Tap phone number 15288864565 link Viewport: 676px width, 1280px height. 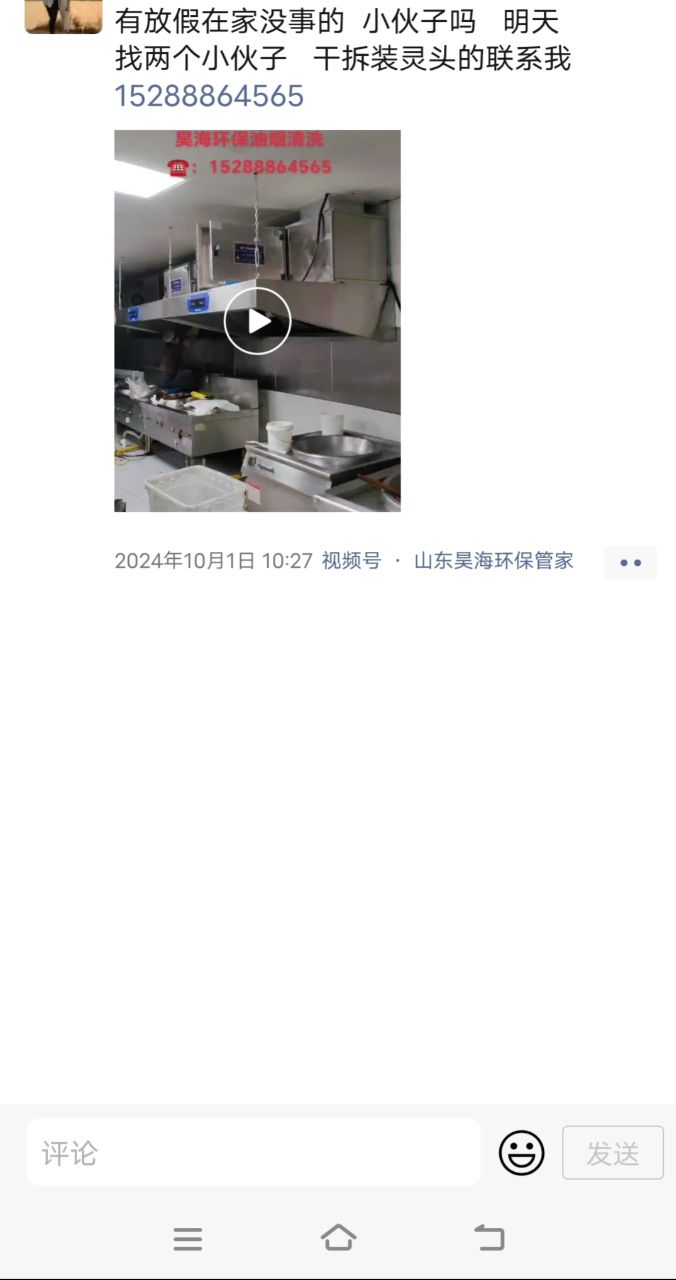click(x=209, y=96)
